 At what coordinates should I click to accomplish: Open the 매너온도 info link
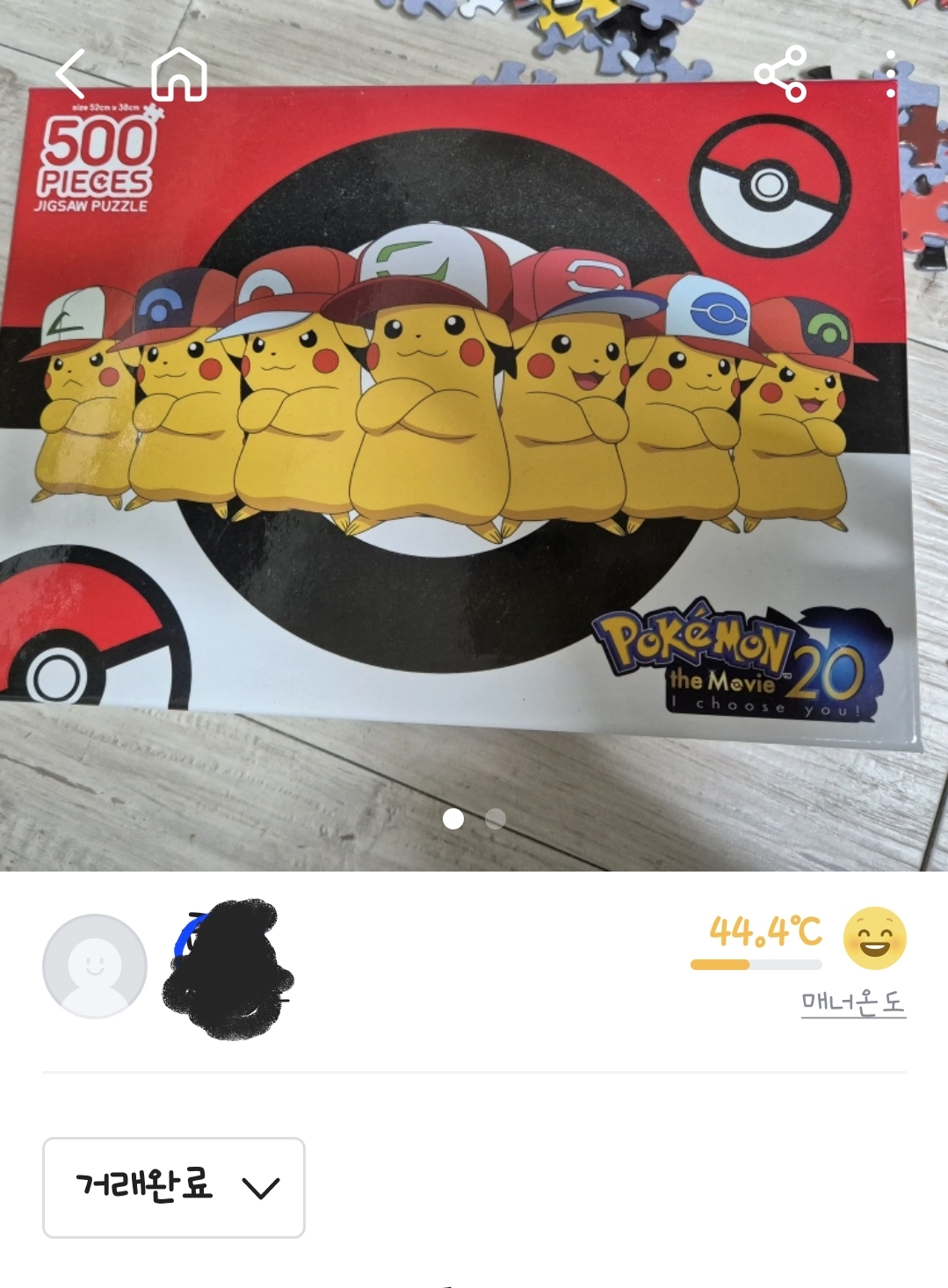coord(852,1002)
